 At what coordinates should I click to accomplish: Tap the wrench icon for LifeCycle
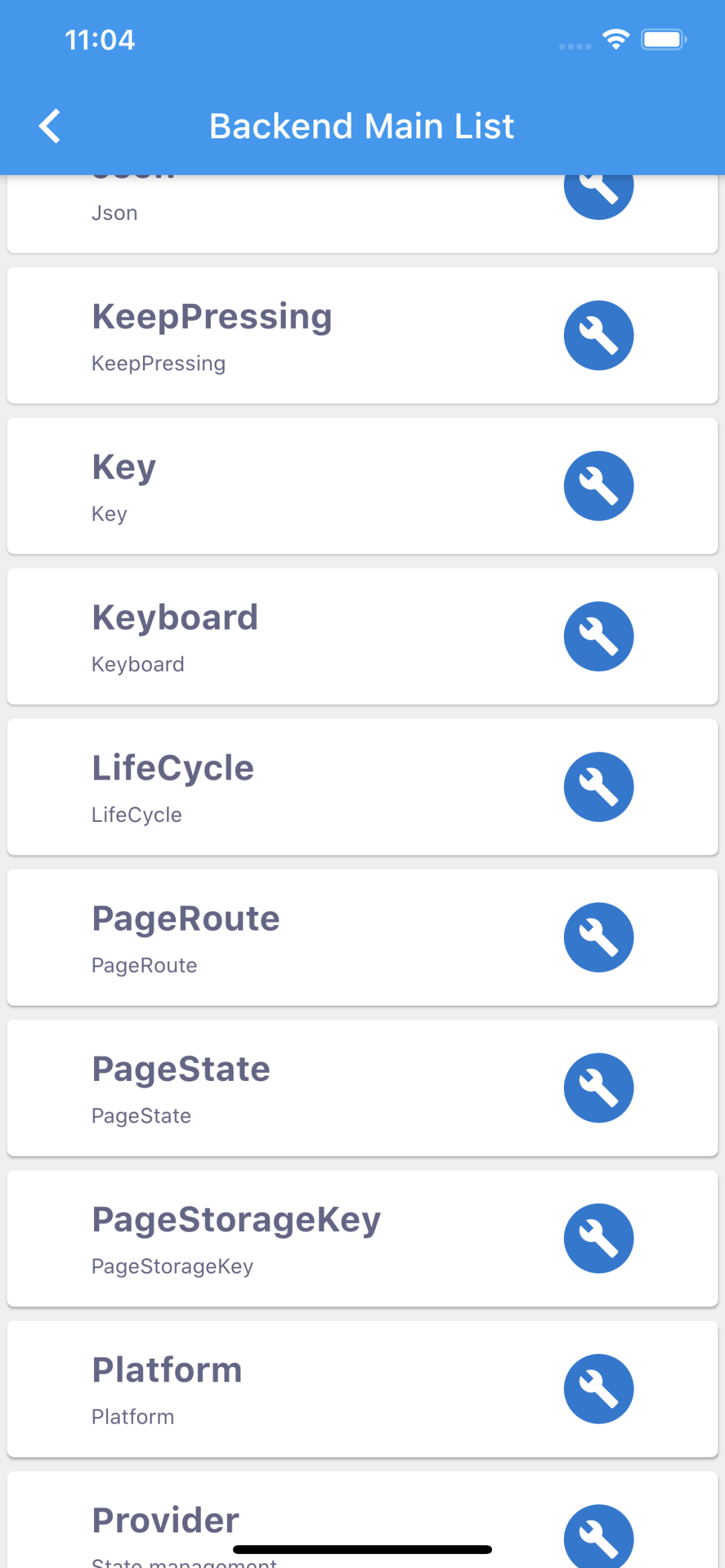(598, 787)
